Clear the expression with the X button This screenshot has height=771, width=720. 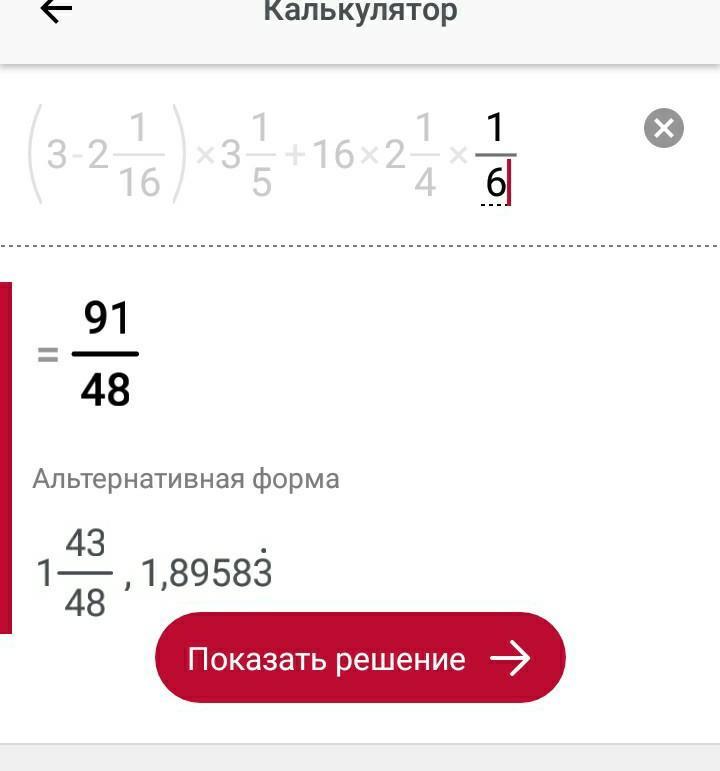(x=663, y=128)
